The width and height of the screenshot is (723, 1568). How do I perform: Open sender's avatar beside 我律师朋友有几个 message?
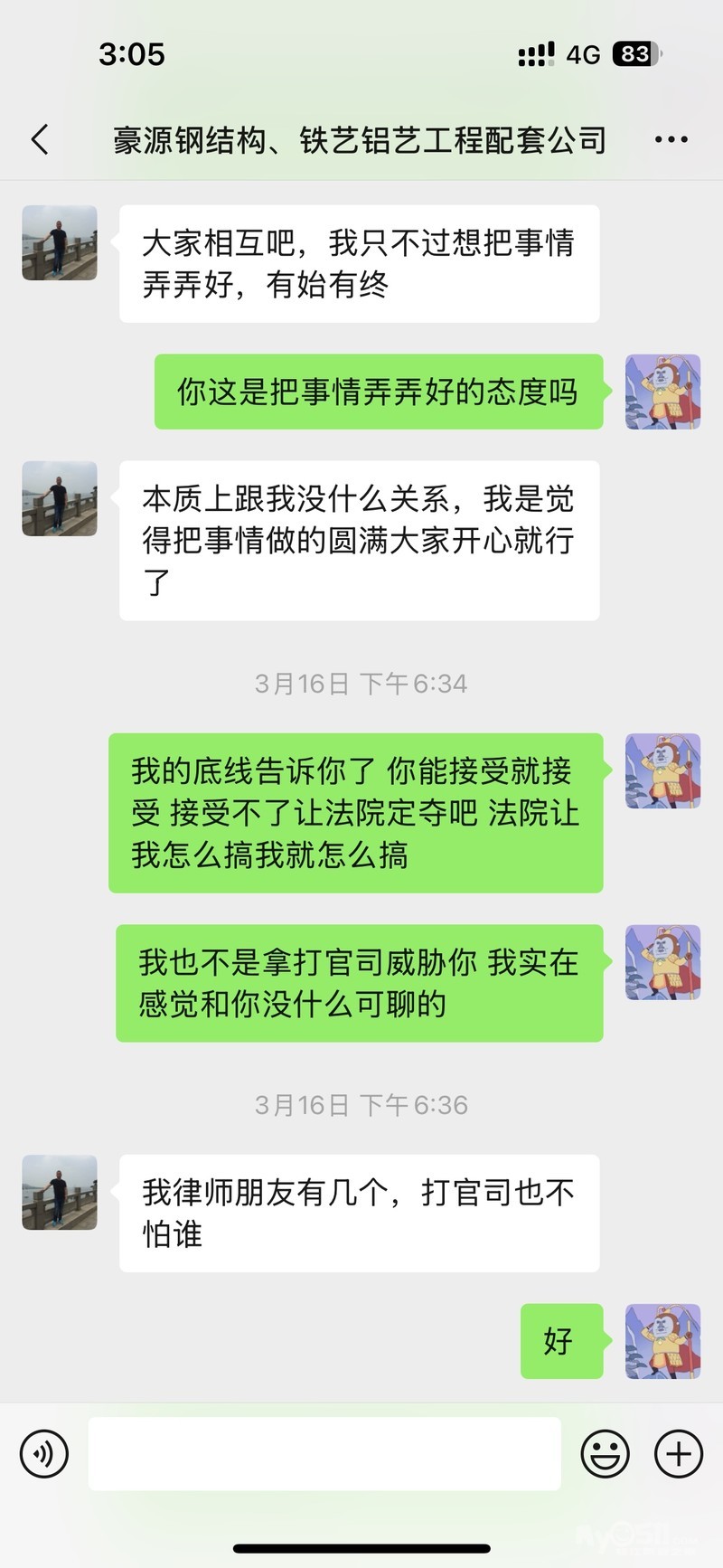coord(60,1192)
